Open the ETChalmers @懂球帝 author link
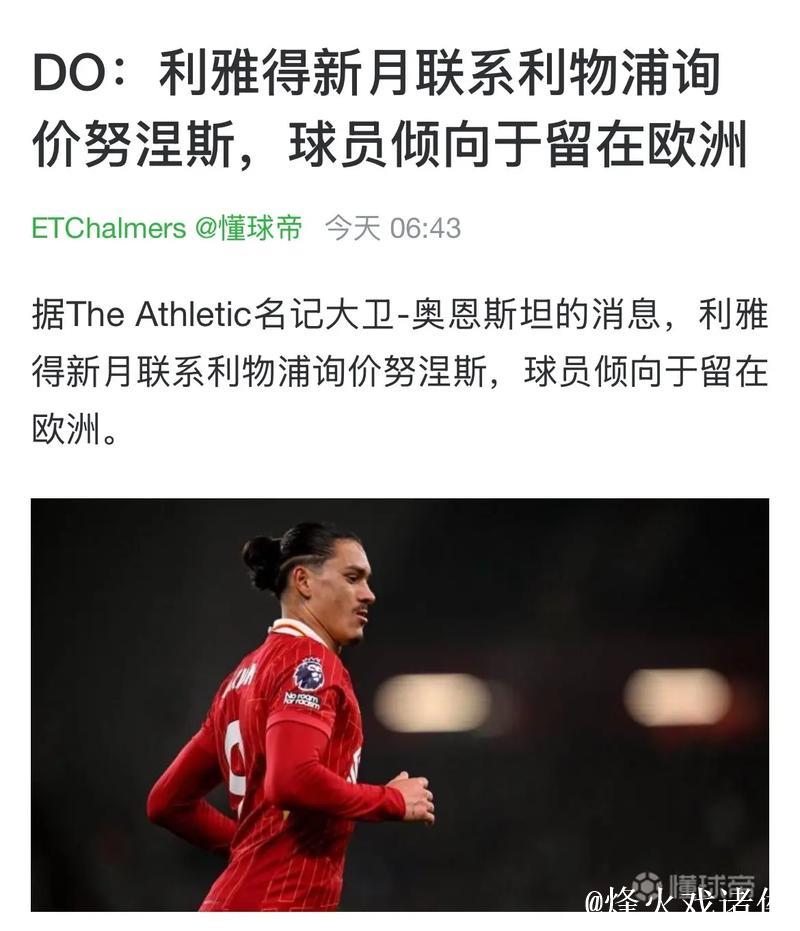The height and width of the screenshot is (931, 800). (166, 228)
